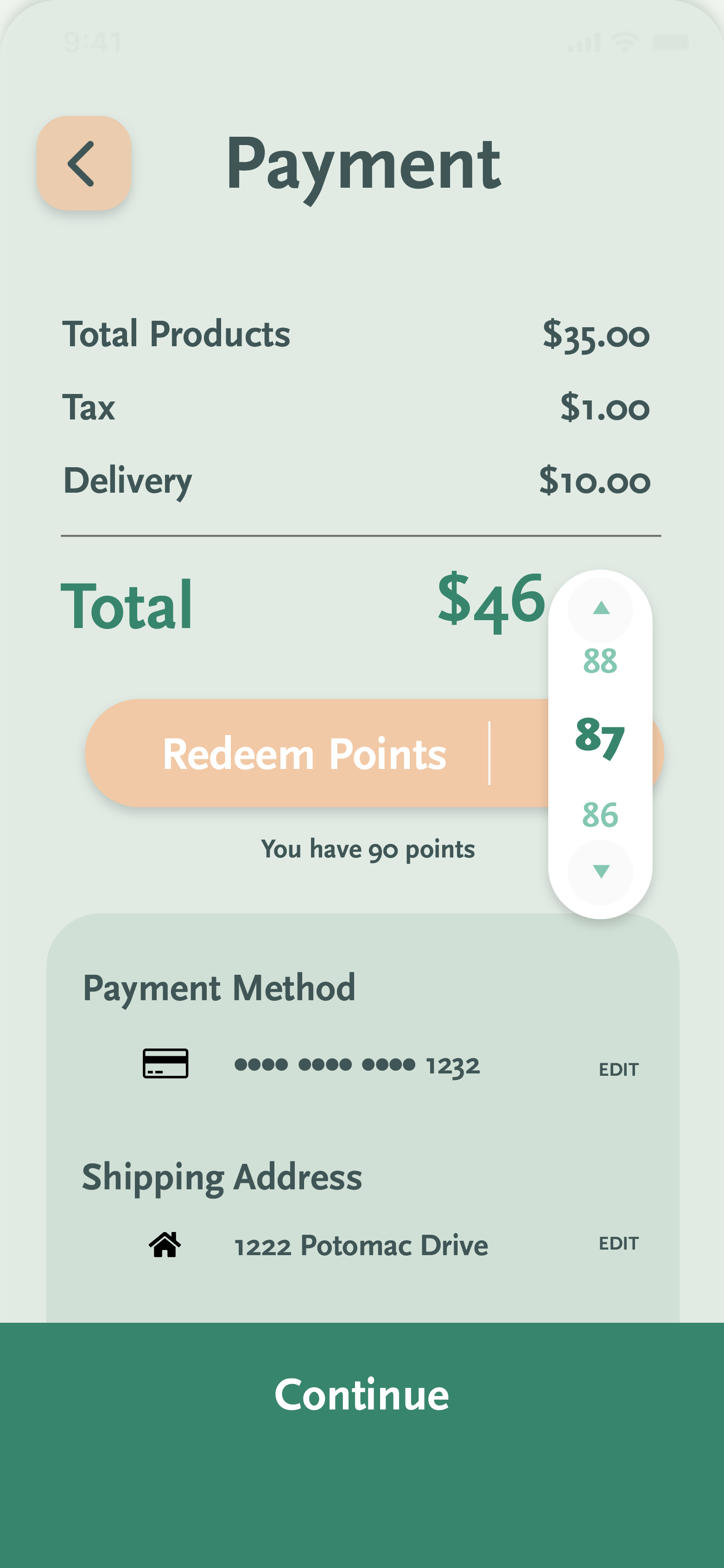
Task: Edit the payment method card
Action: click(619, 1069)
